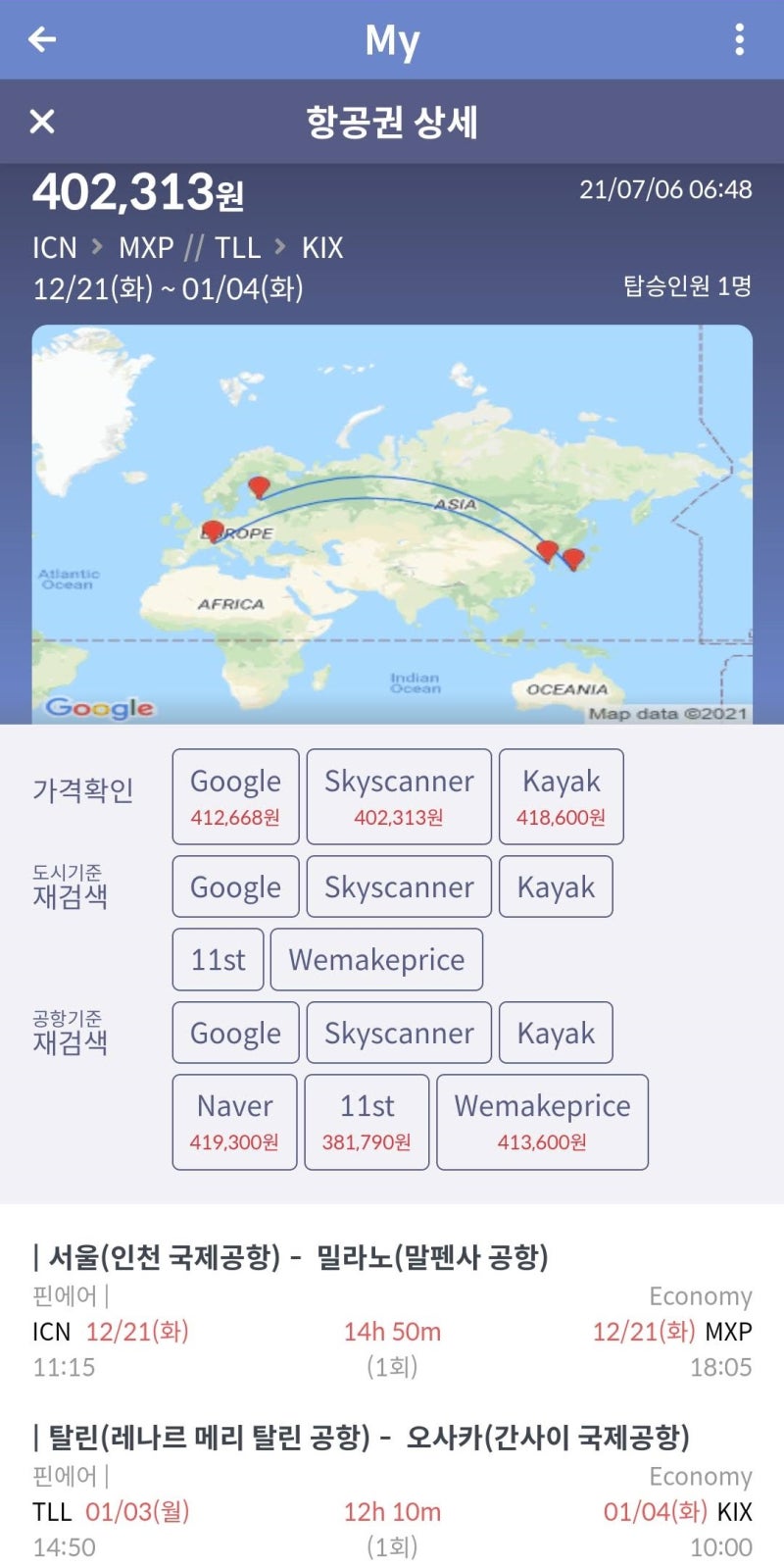784x1568 pixels.
Task: Open the 11st city-based re-search
Action: click(x=217, y=959)
